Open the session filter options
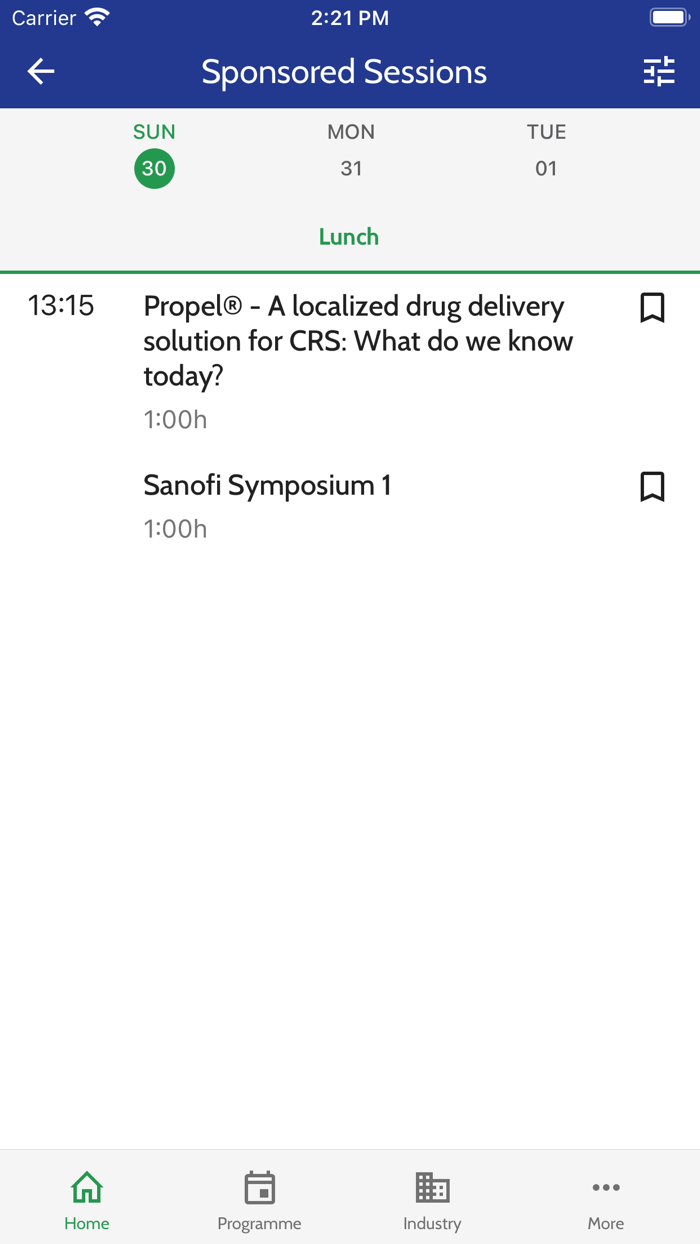 (659, 71)
